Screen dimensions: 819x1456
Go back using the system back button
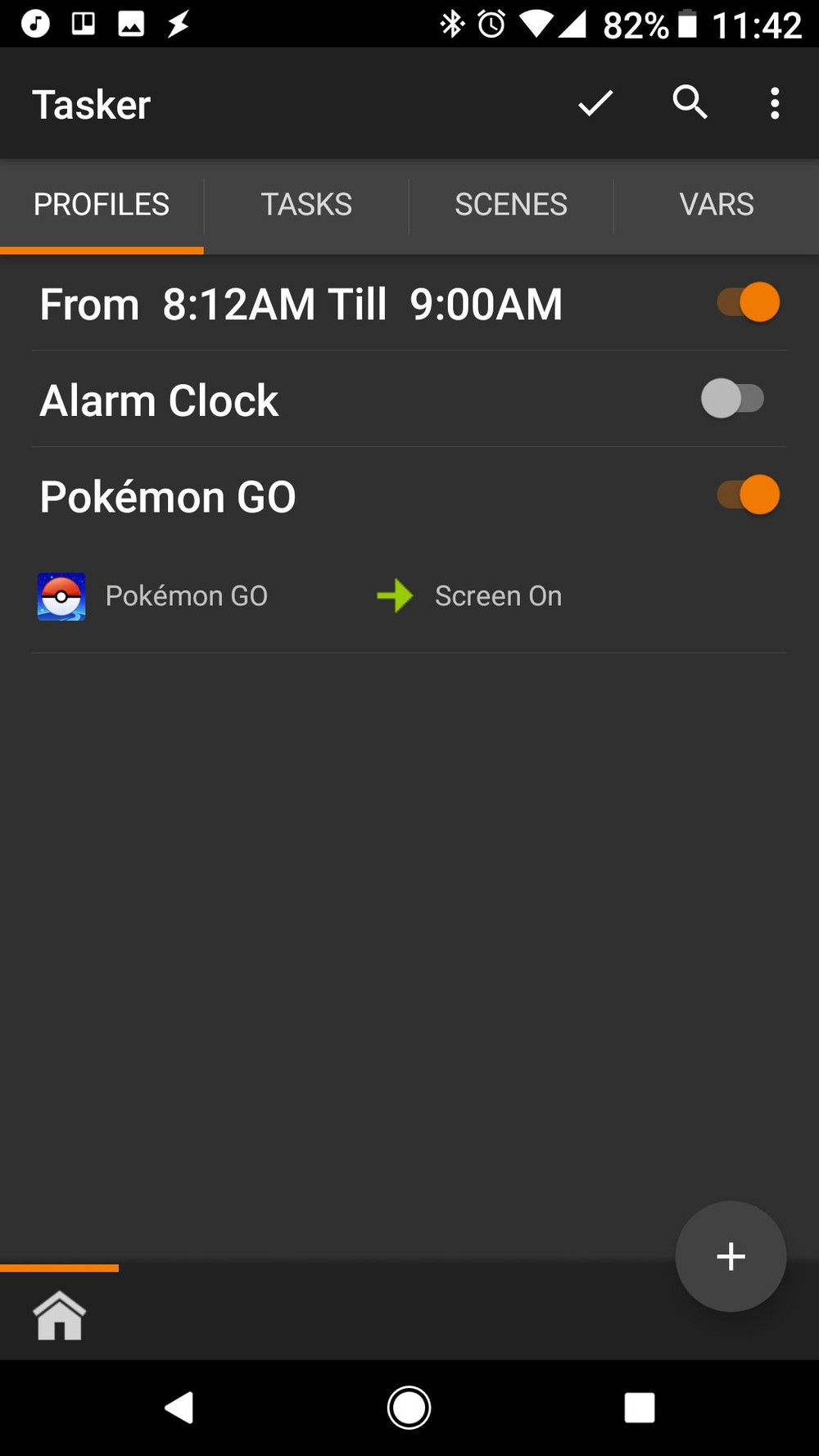179,1408
